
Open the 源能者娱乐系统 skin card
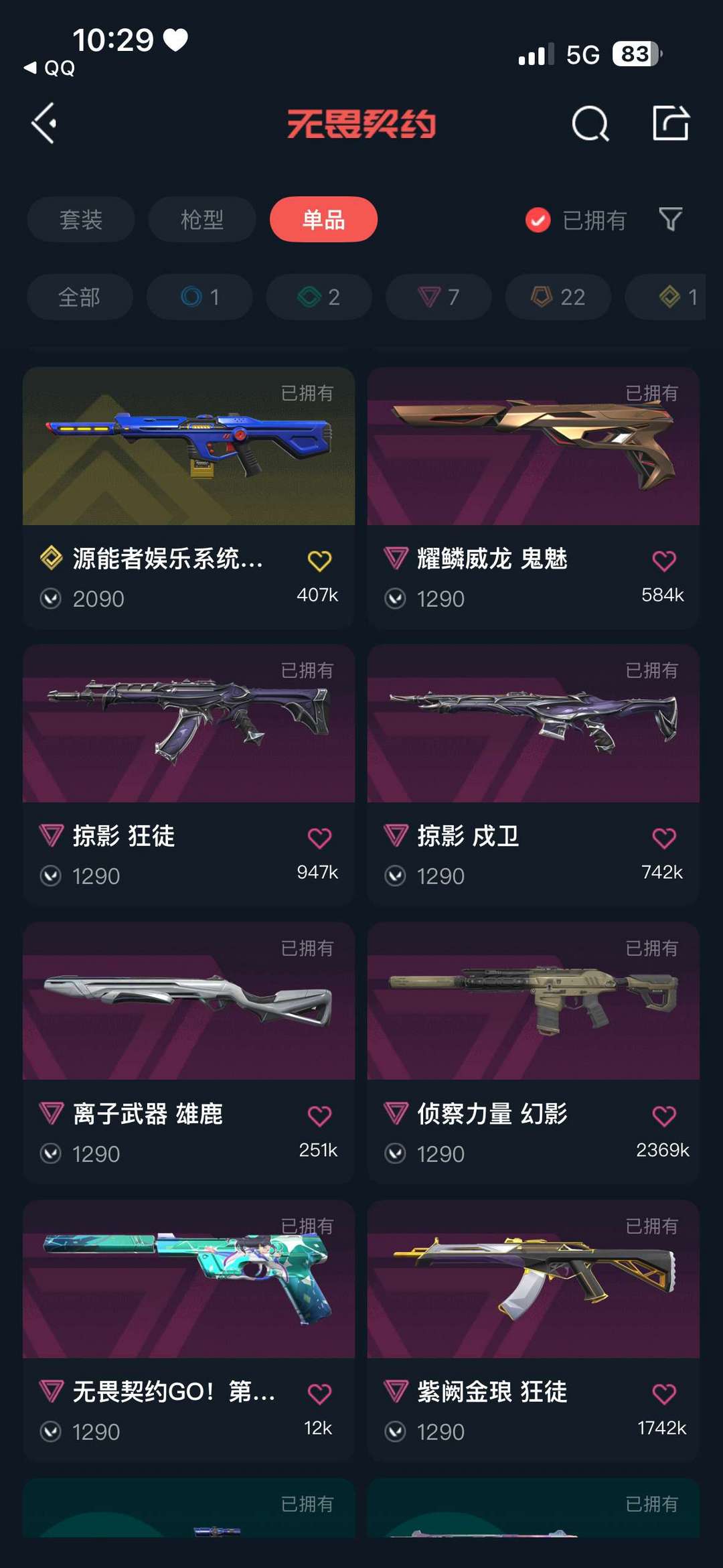(x=189, y=497)
